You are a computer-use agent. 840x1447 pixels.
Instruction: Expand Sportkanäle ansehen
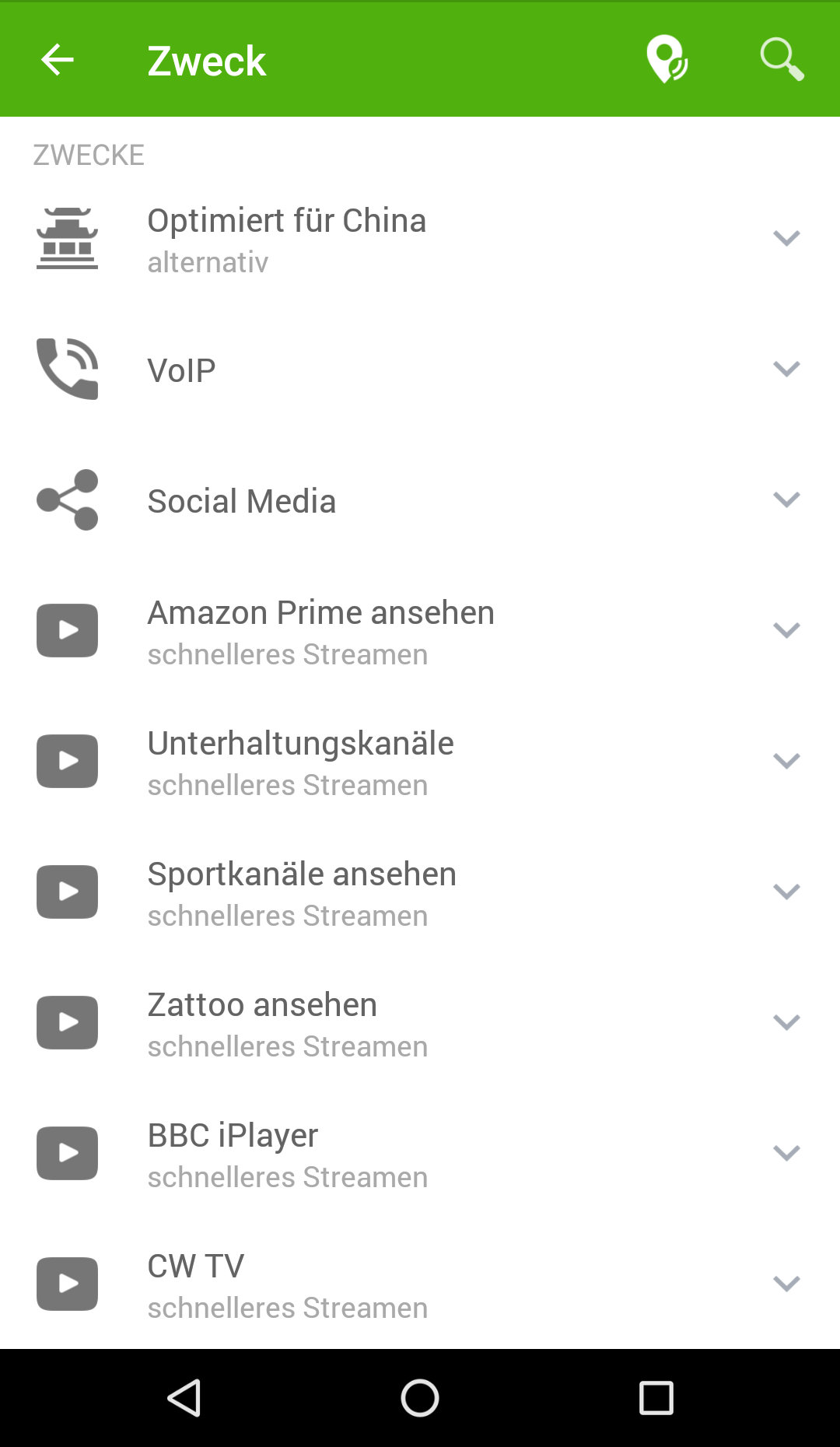[786, 892]
